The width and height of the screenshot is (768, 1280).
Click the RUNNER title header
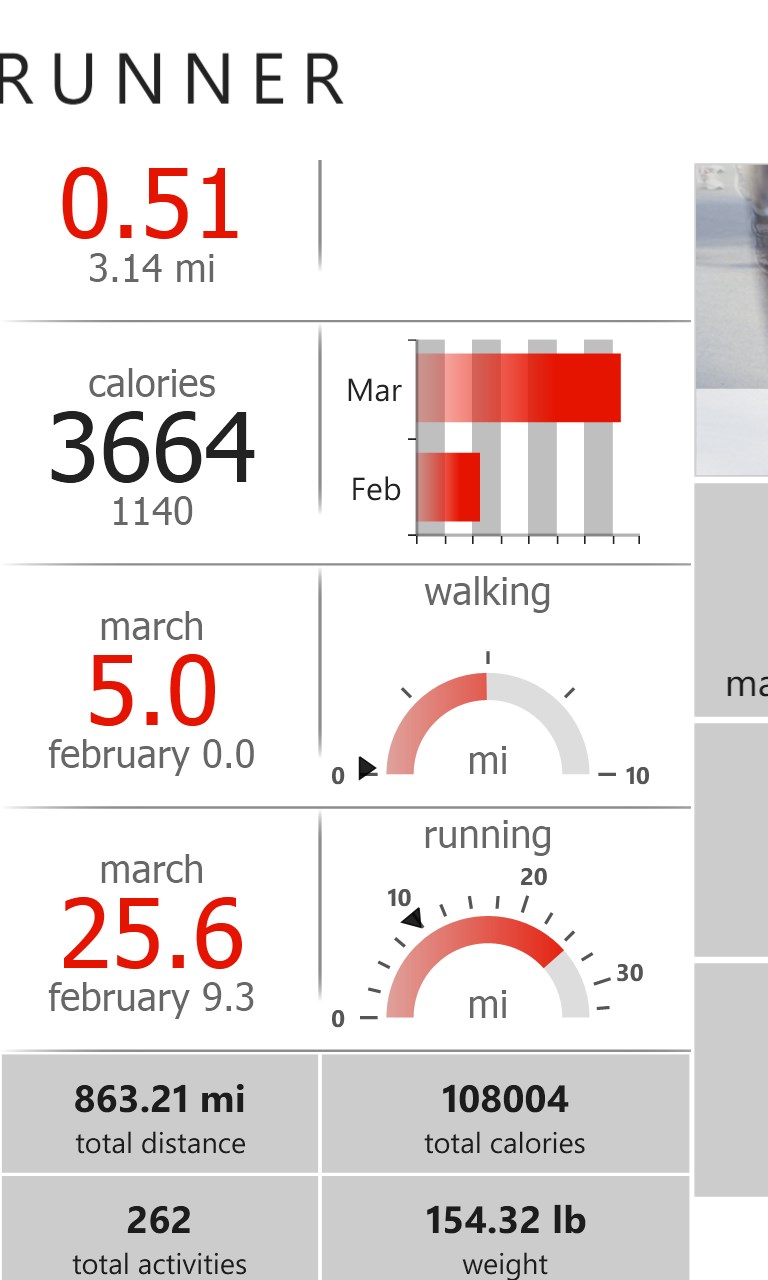tap(170, 77)
